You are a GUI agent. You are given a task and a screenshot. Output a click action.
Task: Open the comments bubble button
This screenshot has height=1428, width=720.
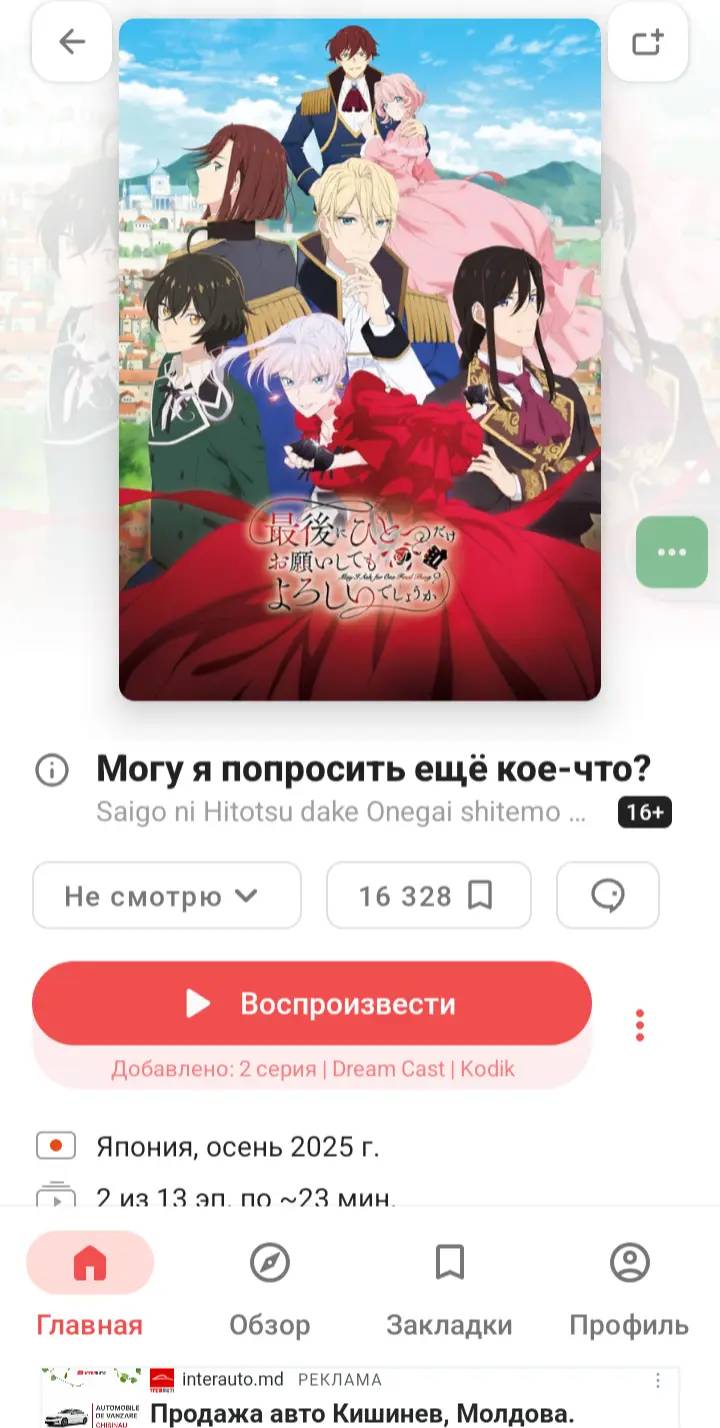[x=608, y=895]
